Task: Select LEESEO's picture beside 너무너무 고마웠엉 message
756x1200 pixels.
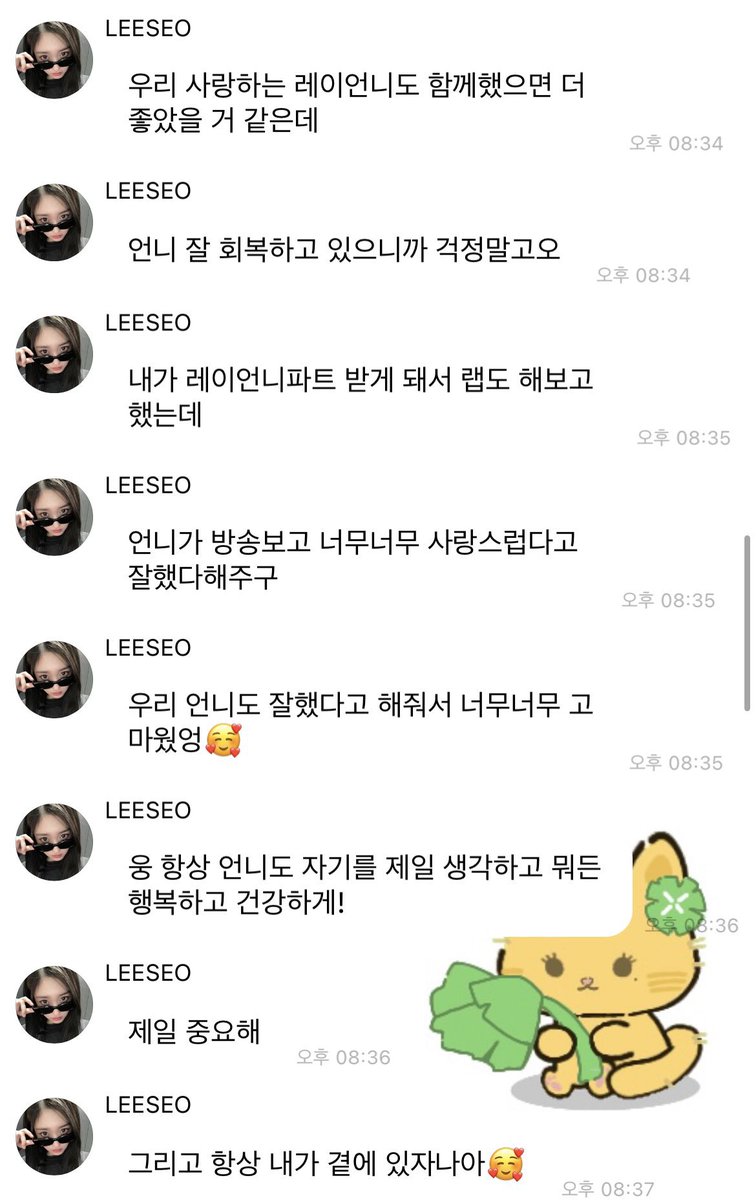Action: pyautogui.click(x=54, y=679)
